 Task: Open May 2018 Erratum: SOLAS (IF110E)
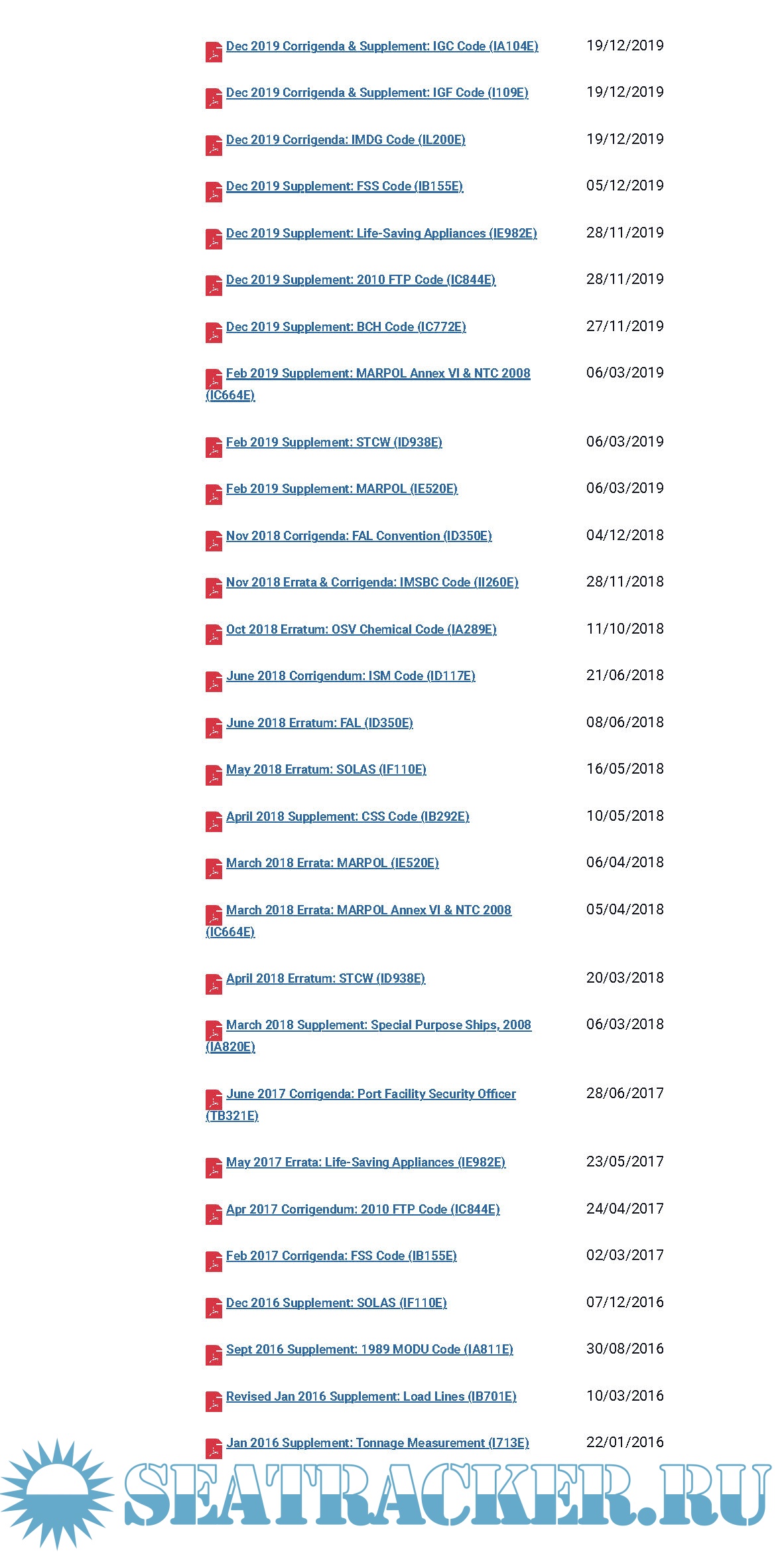point(326,770)
